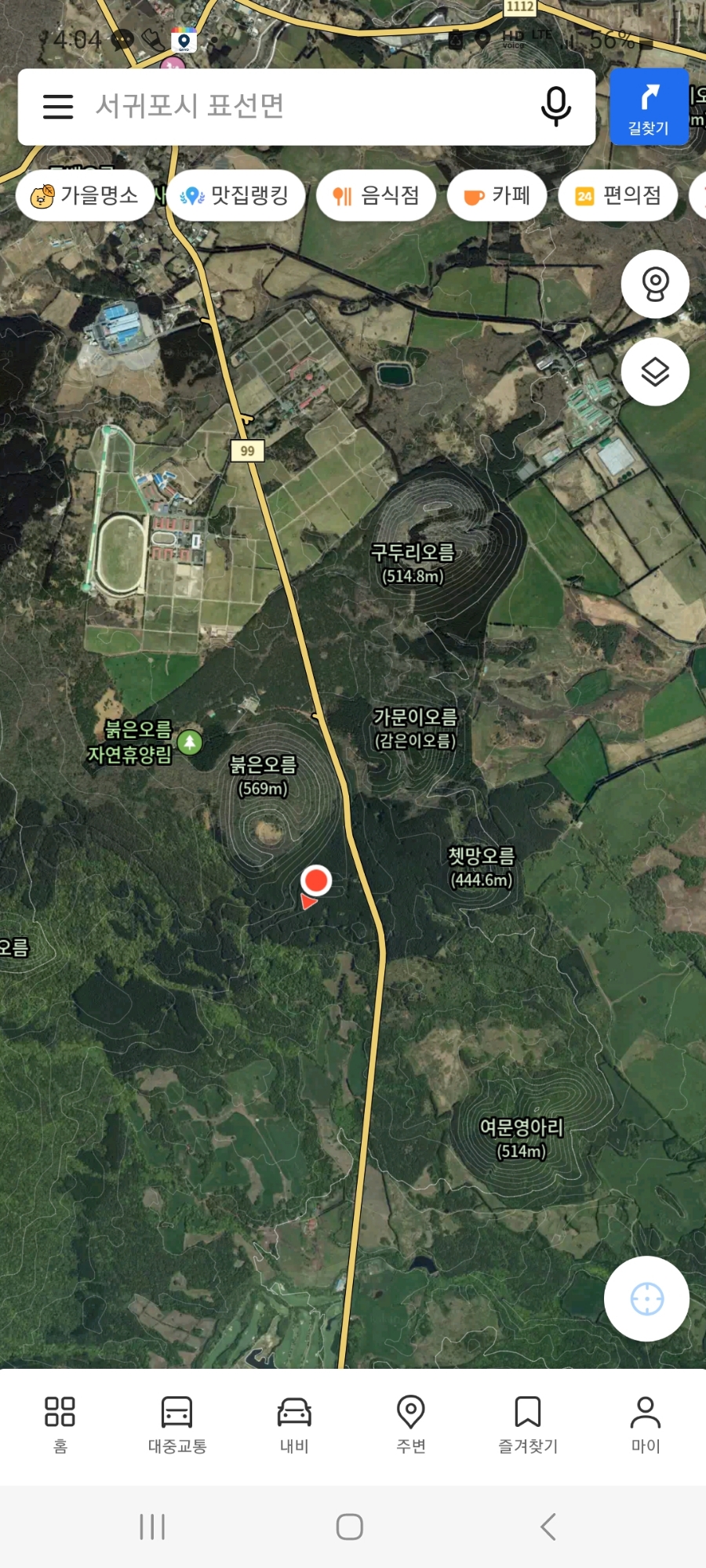Select the 가을명소 chip
Viewport: 706px width, 1568px height.
86,196
